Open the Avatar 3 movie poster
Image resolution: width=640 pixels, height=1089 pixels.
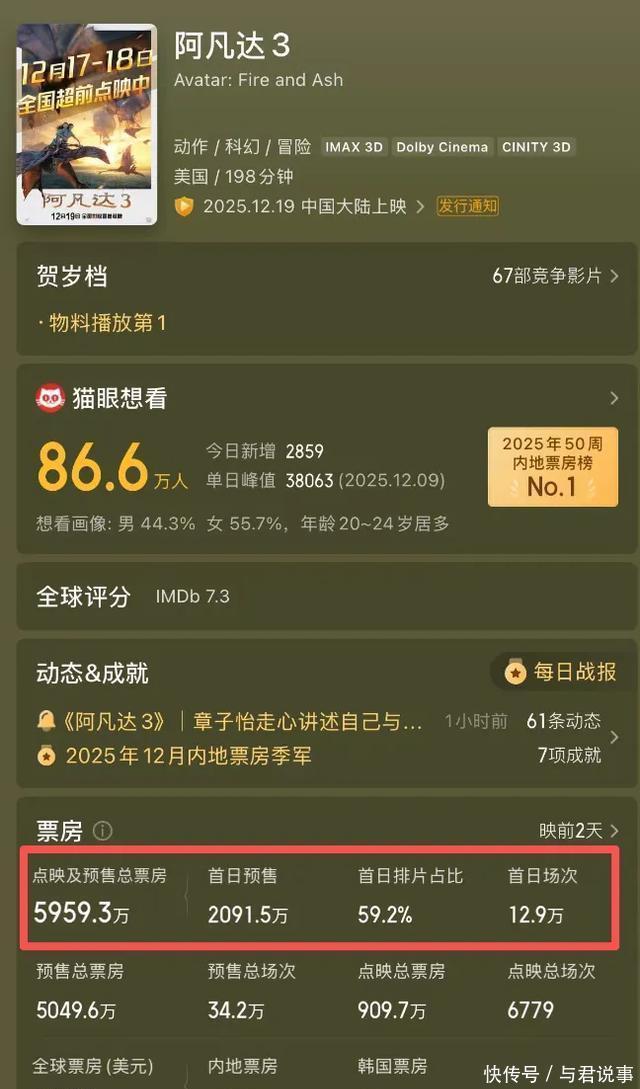point(87,124)
